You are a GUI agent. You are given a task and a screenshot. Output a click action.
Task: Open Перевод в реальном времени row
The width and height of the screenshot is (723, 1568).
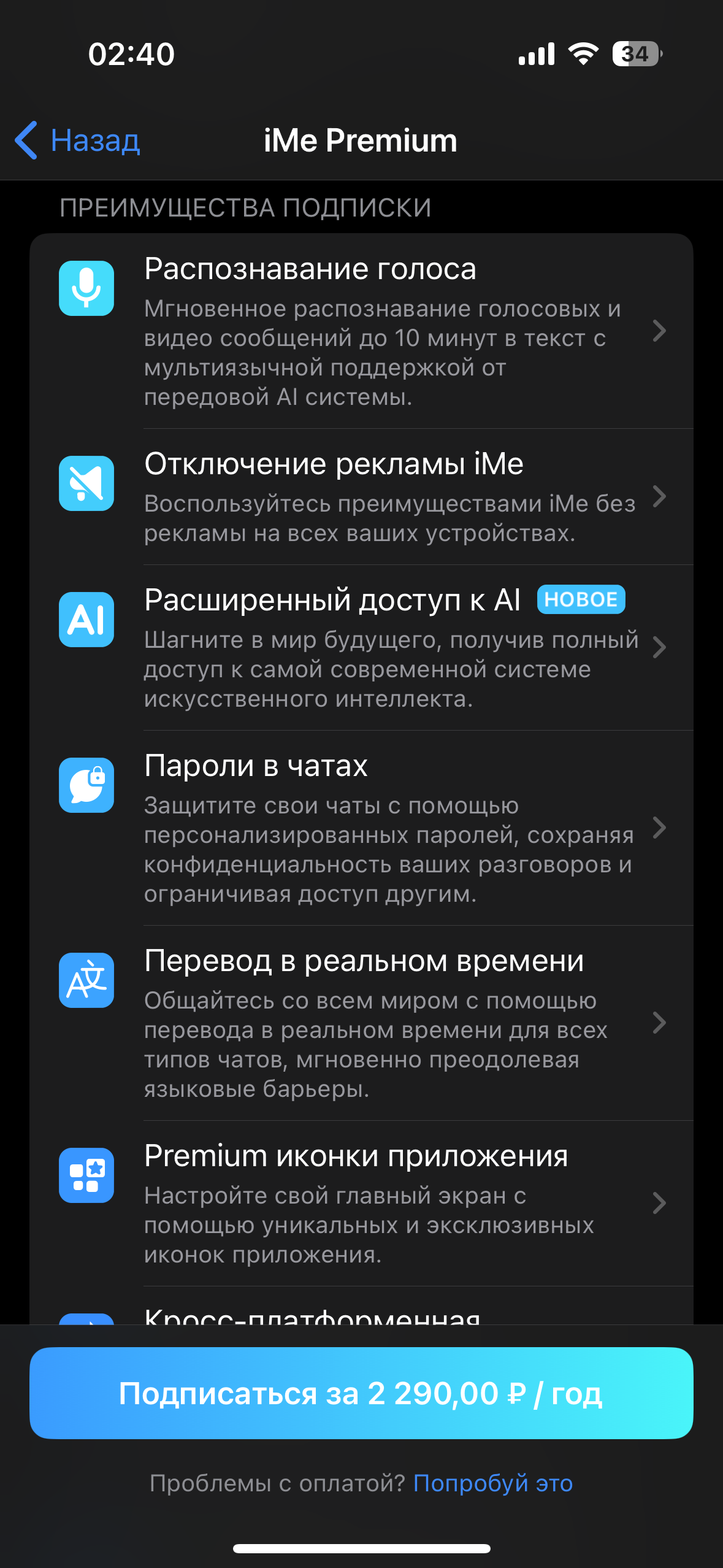click(x=361, y=1023)
